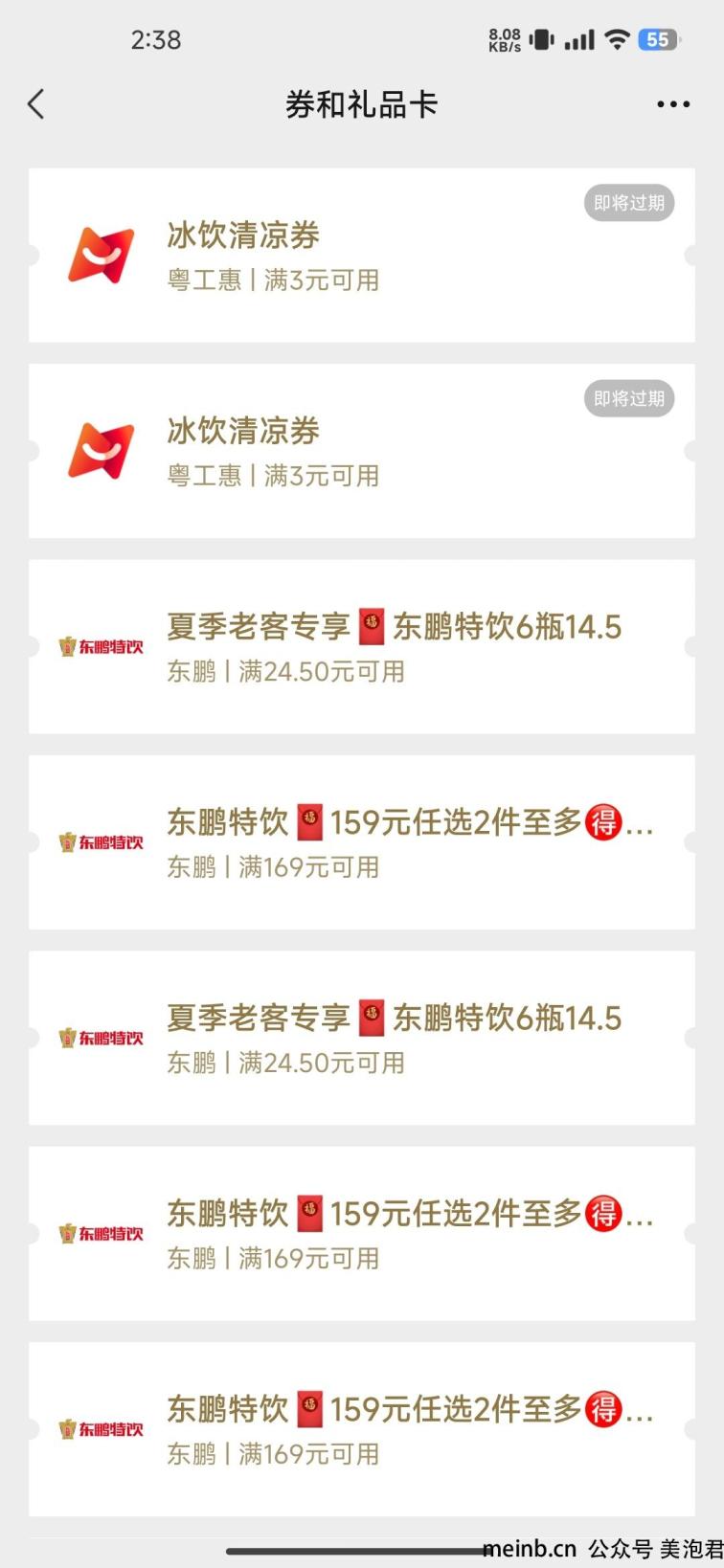Open the first 夏季老客专享 东鹏特饮6瓶14.5 coupon
This screenshot has width=724, height=1568.
362,647
